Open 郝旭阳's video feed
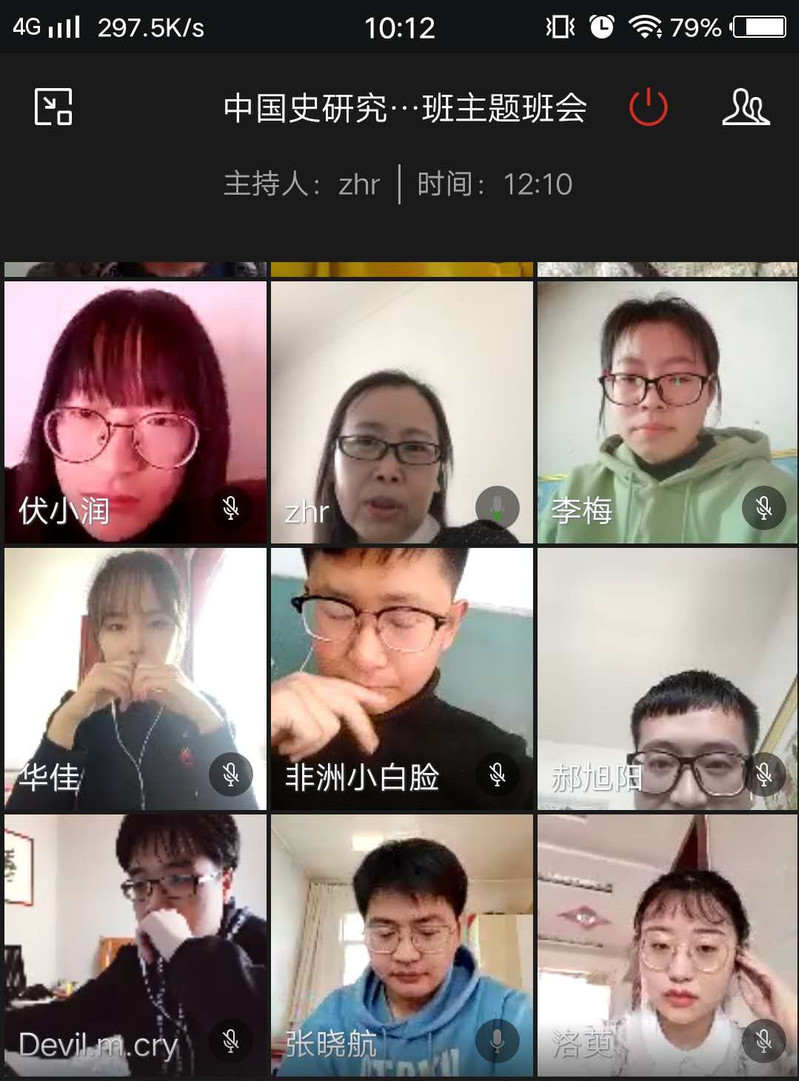The height and width of the screenshot is (1081, 799). coord(667,678)
